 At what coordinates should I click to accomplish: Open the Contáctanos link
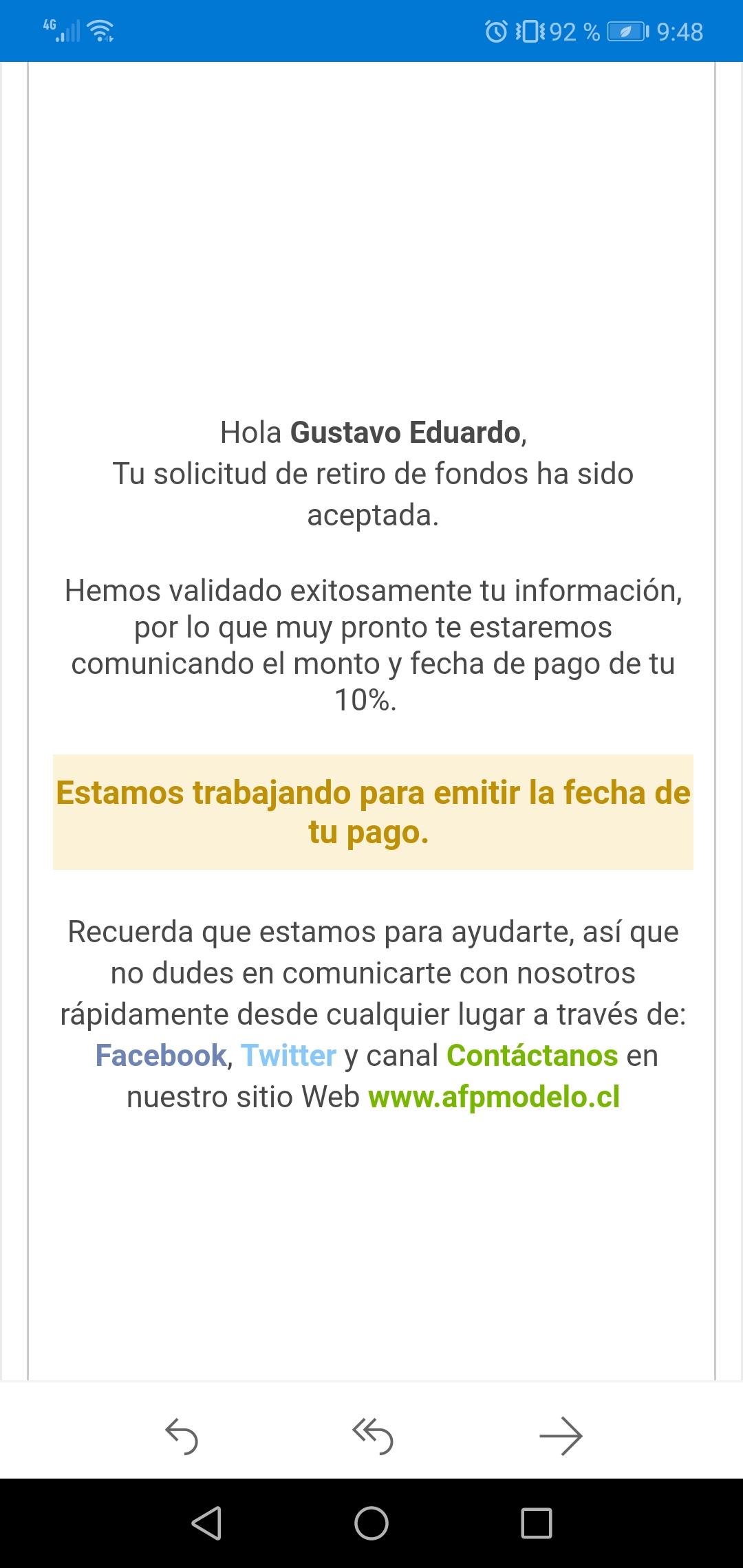tap(532, 1056)
